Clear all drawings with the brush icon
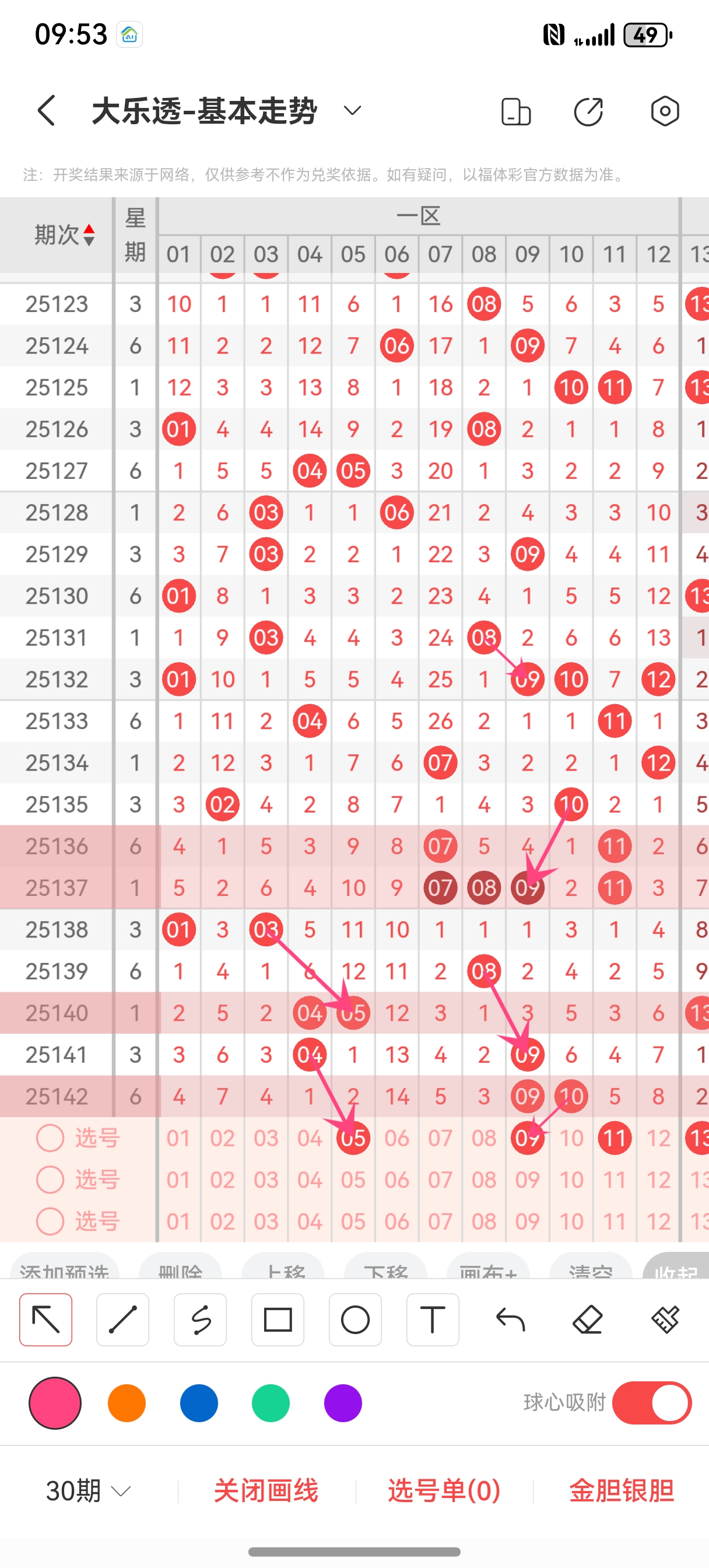The image size is (709, 1568). pos(665,1319)
